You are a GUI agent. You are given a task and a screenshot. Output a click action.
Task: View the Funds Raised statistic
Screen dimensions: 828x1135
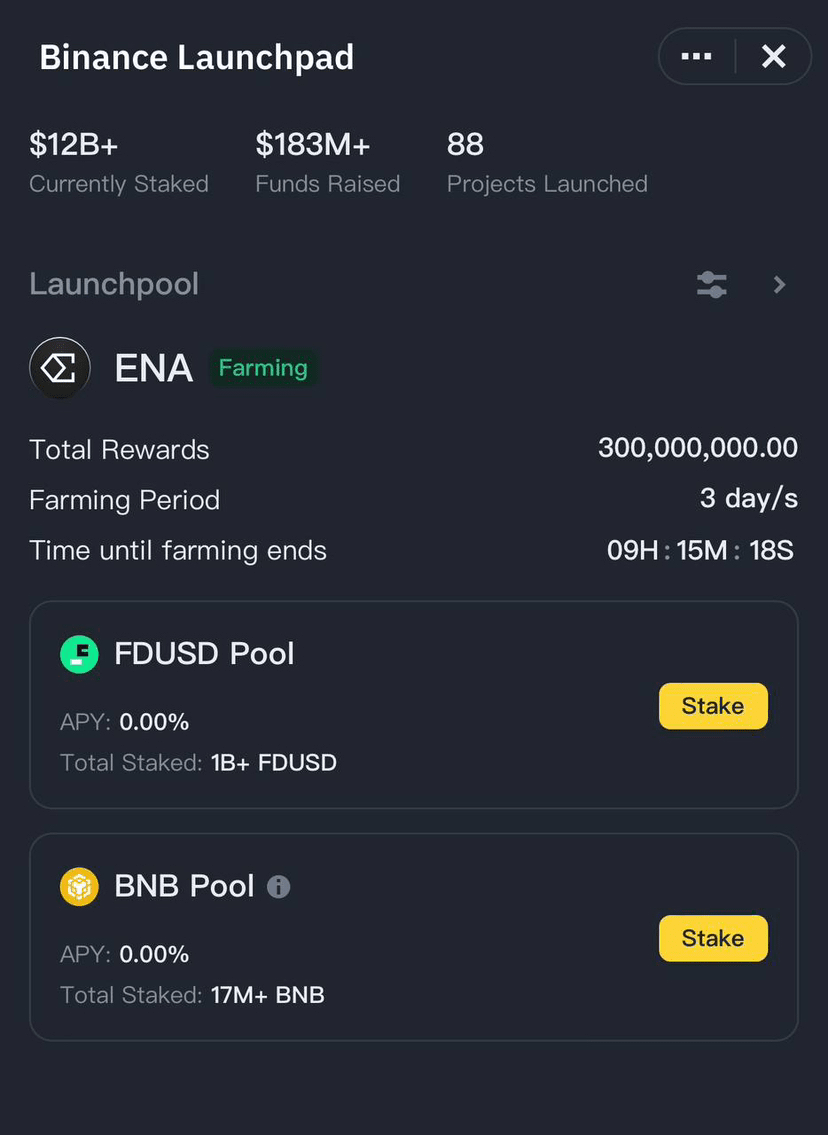[328, 162]
